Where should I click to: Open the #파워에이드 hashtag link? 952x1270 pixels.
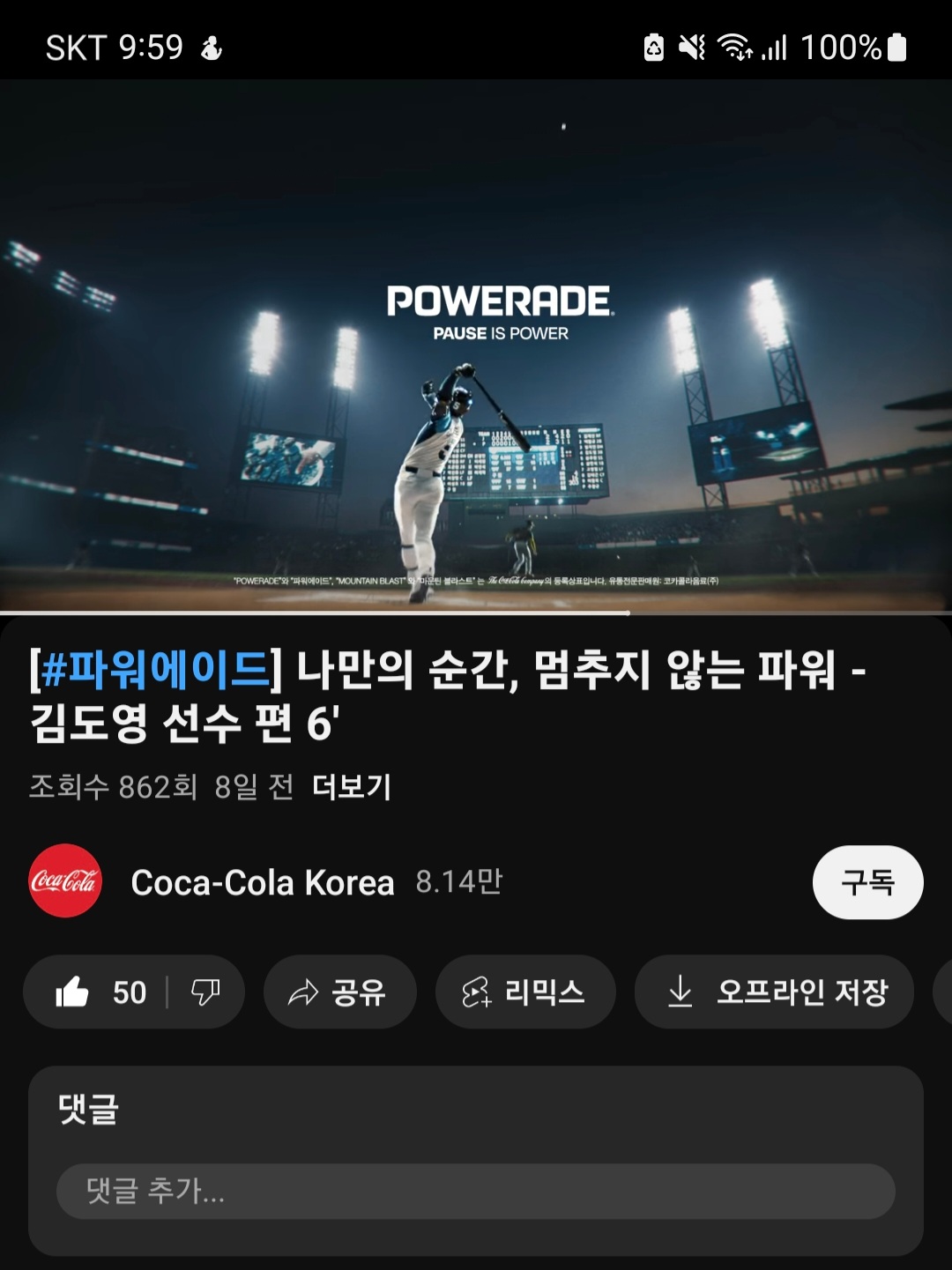[156, 670]
